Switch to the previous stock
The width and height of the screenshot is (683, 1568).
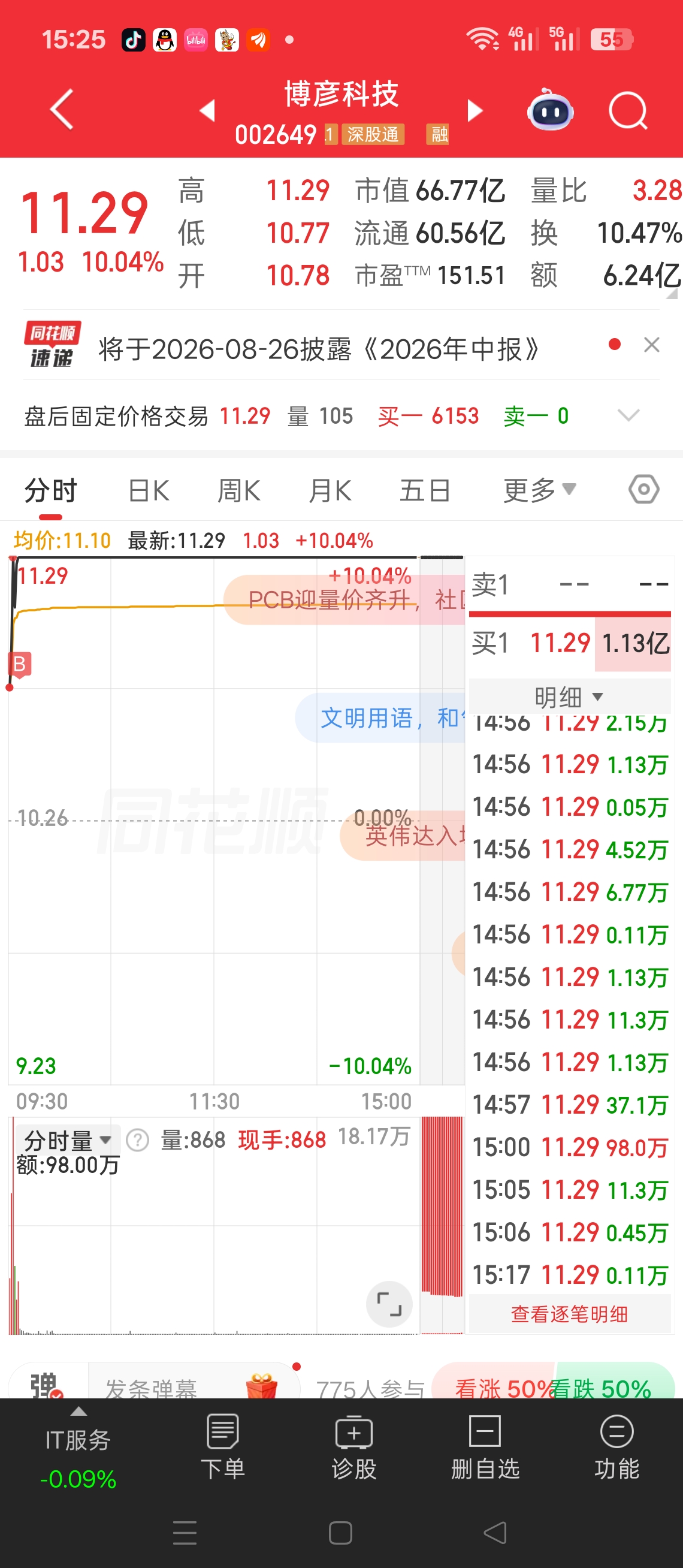point(207,110)
